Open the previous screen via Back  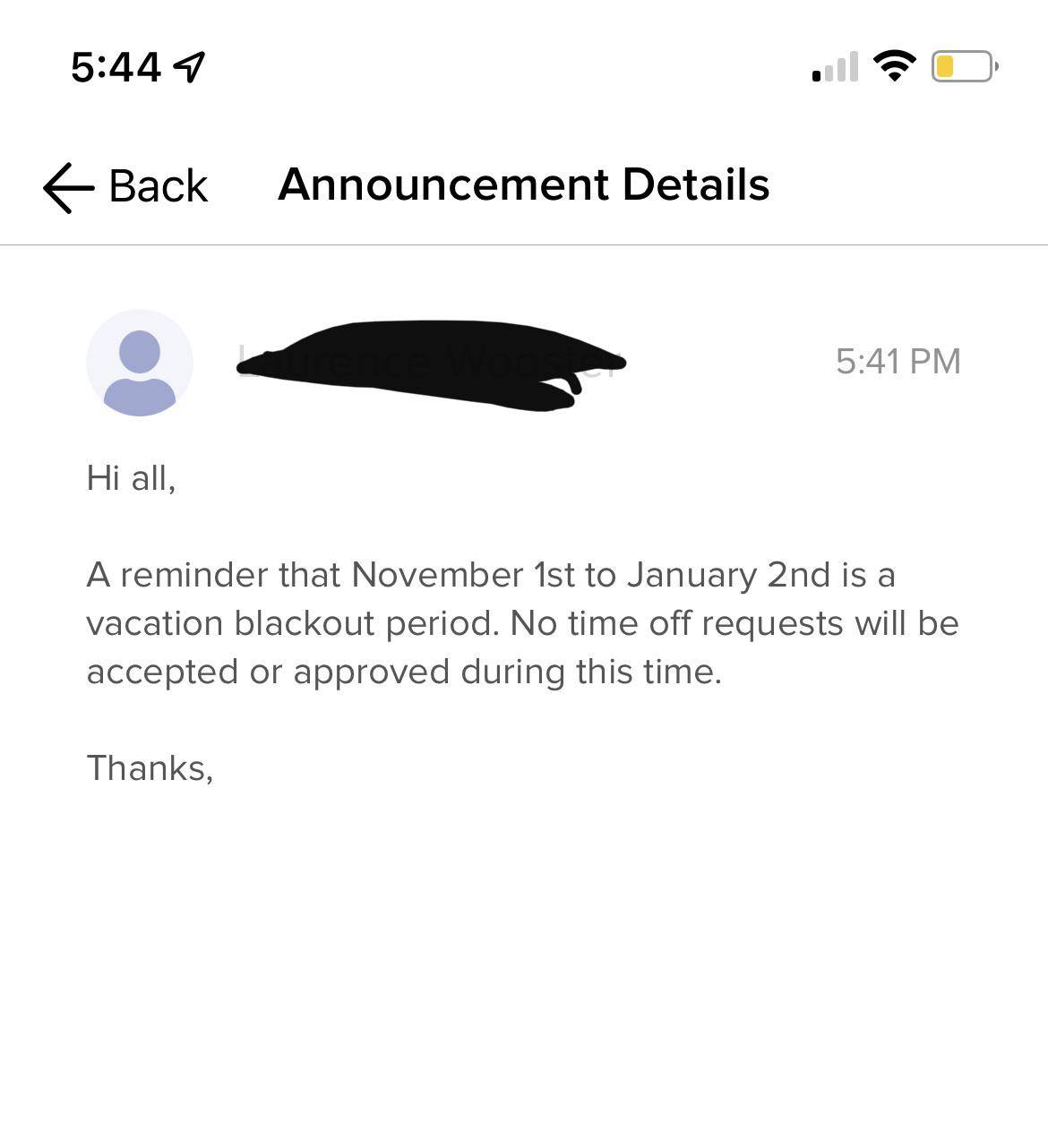pos(125,187)
